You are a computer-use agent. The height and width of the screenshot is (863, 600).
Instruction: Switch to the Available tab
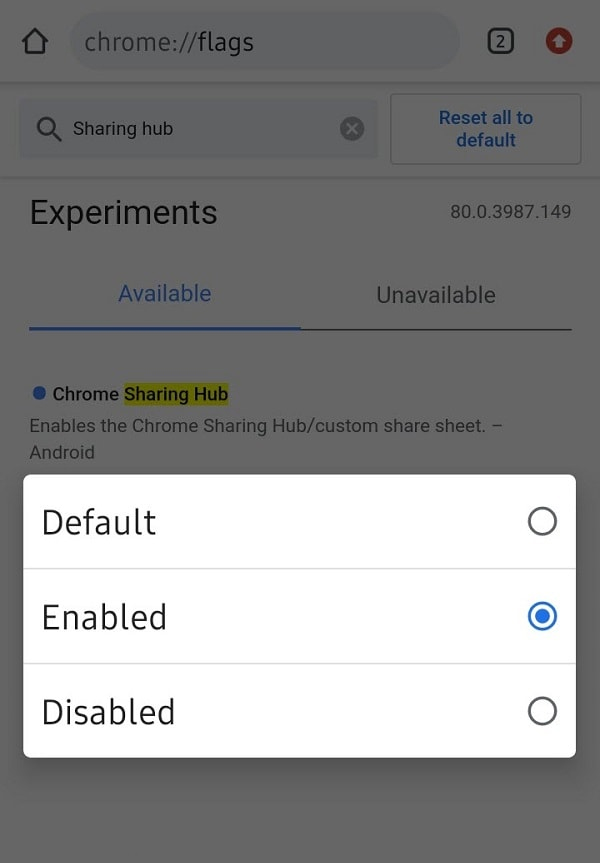pyautogui.click(x=165, y=294)
